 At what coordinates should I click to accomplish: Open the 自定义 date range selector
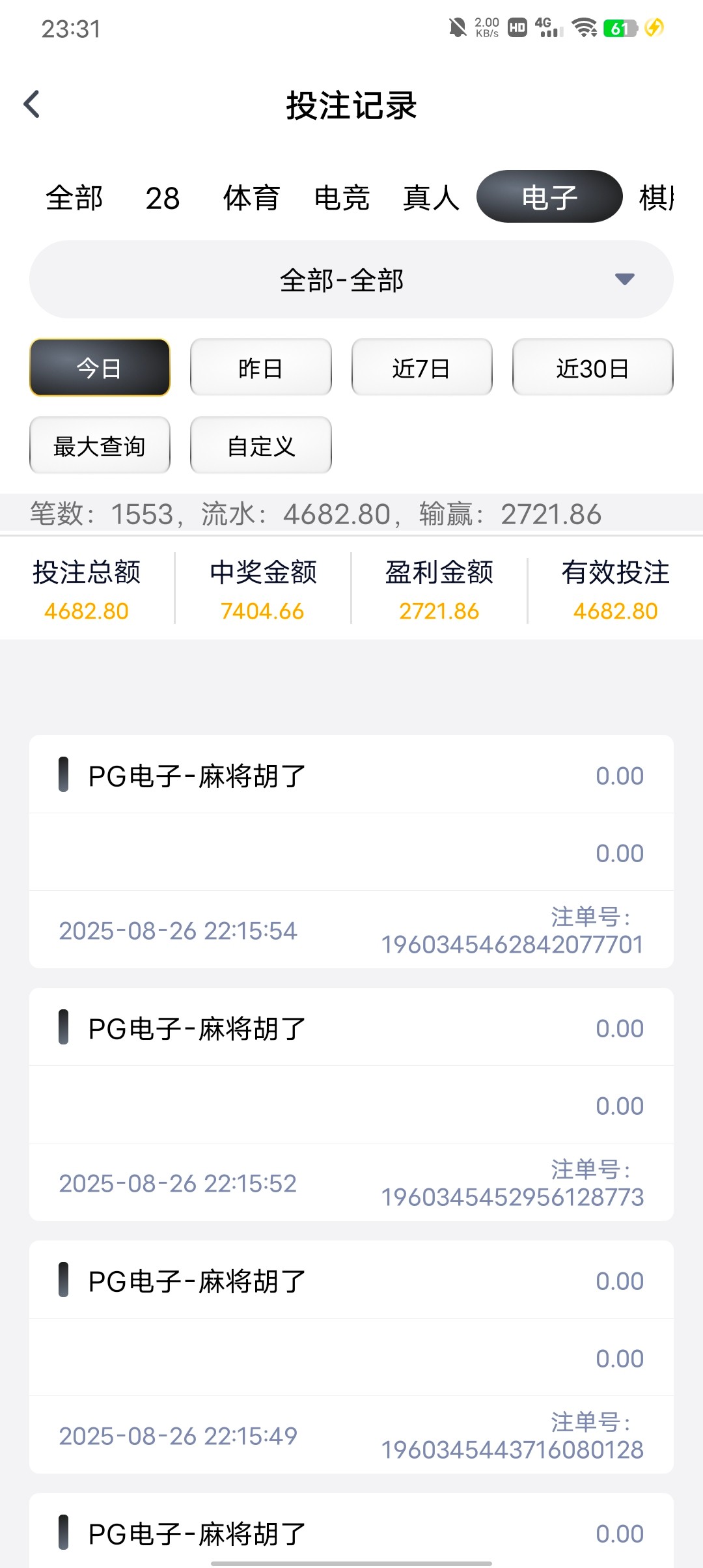tap(260, 446)
